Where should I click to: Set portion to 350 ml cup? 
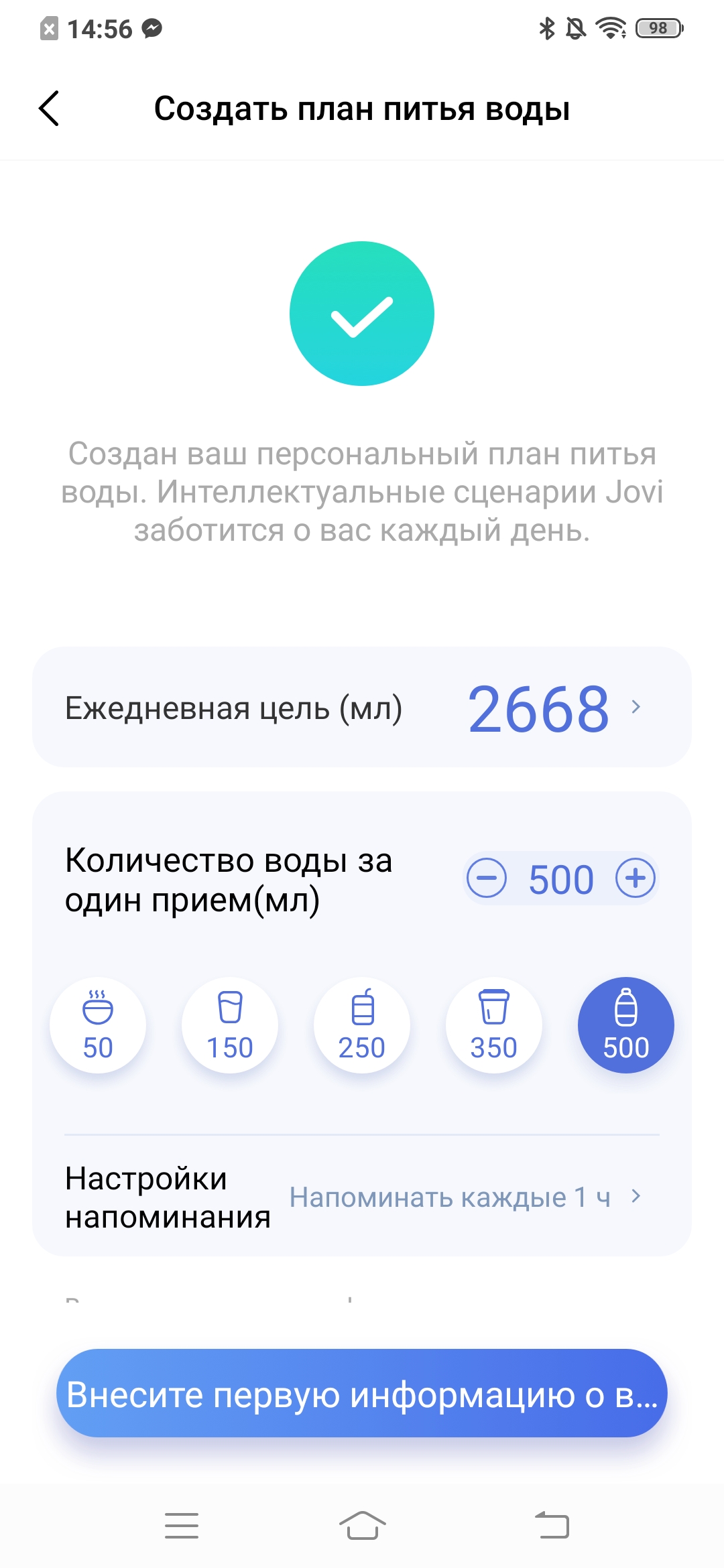coord(494,1025)
